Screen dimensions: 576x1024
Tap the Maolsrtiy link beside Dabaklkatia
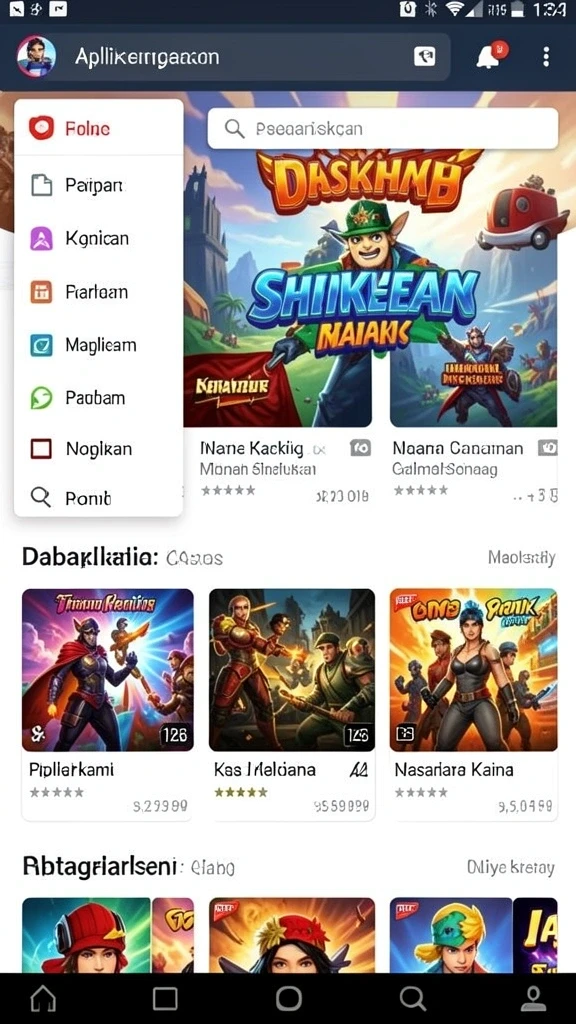coord(521,558)
